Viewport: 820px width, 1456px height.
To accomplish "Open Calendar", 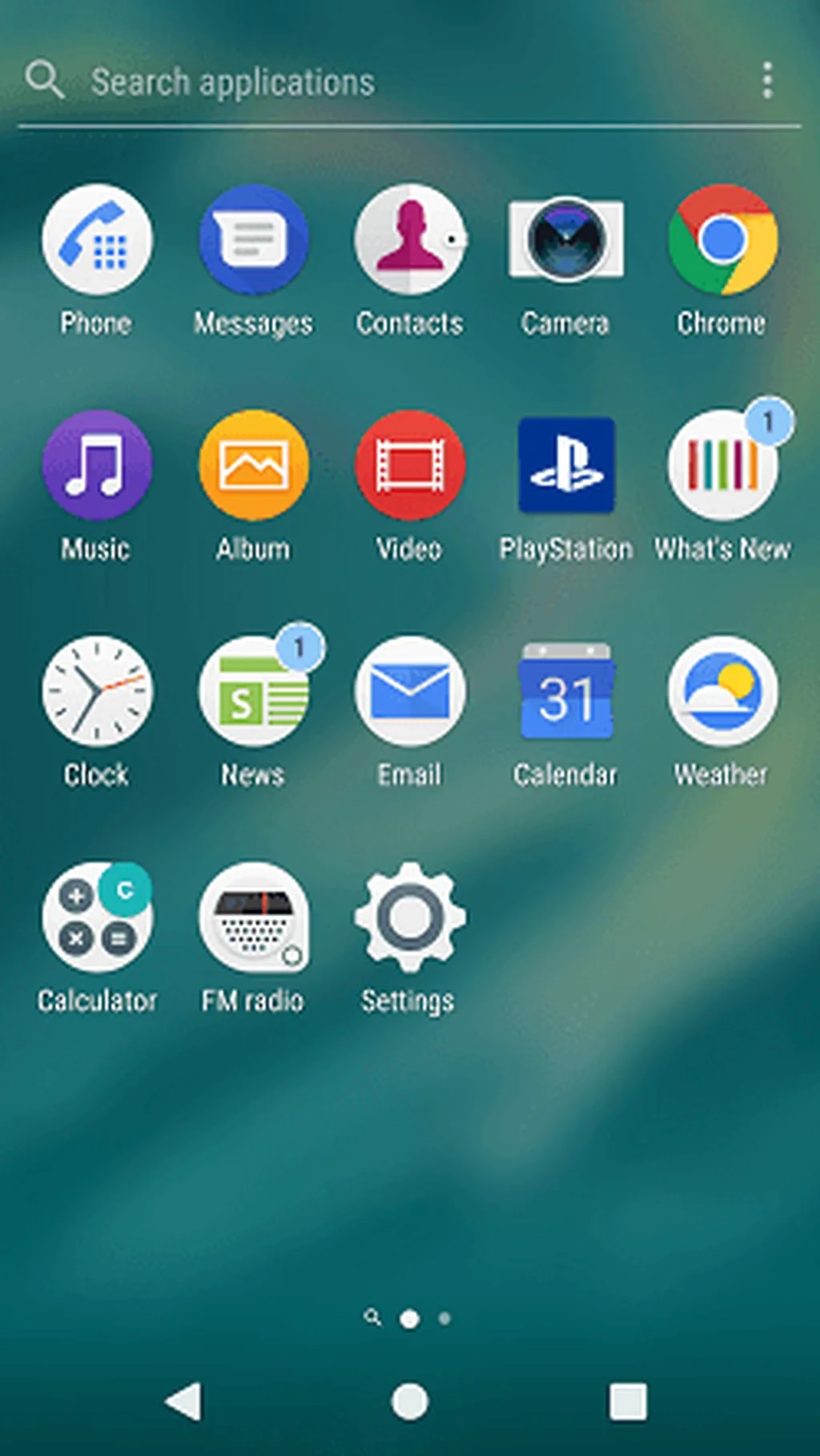I will click(566, 692).
